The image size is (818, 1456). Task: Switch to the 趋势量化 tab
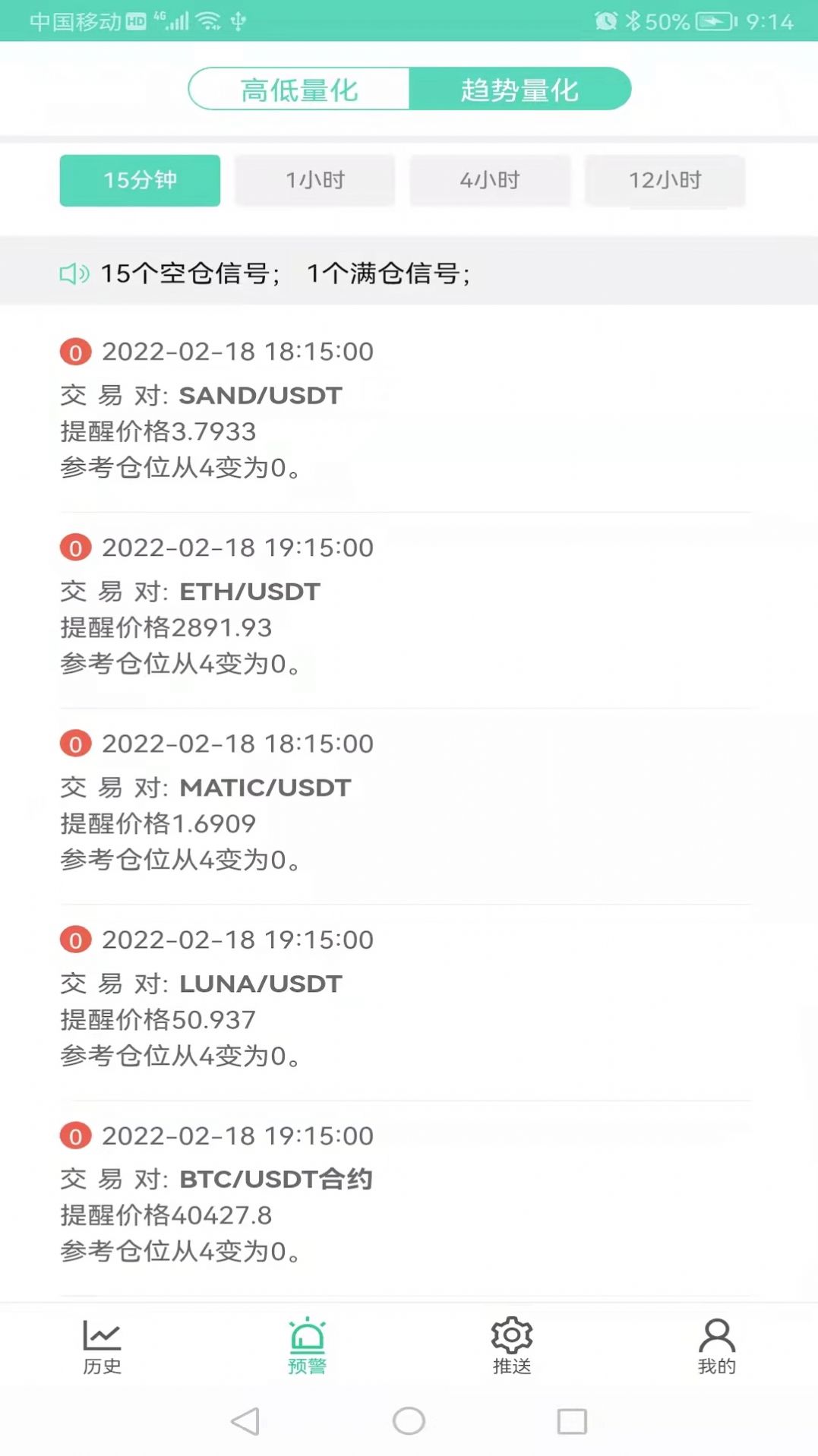point(521,88)
